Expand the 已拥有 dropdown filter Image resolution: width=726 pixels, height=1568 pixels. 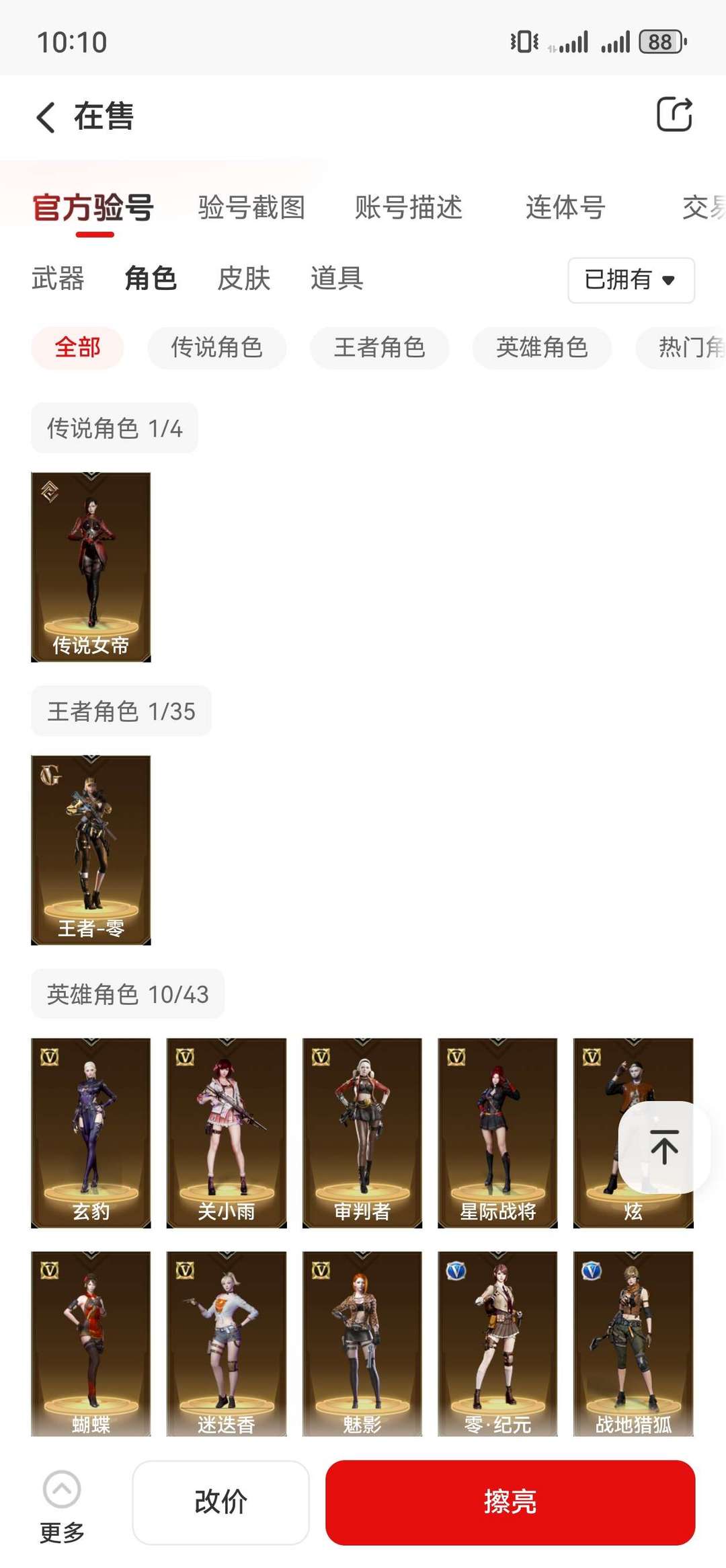click(x=631, y=280)
